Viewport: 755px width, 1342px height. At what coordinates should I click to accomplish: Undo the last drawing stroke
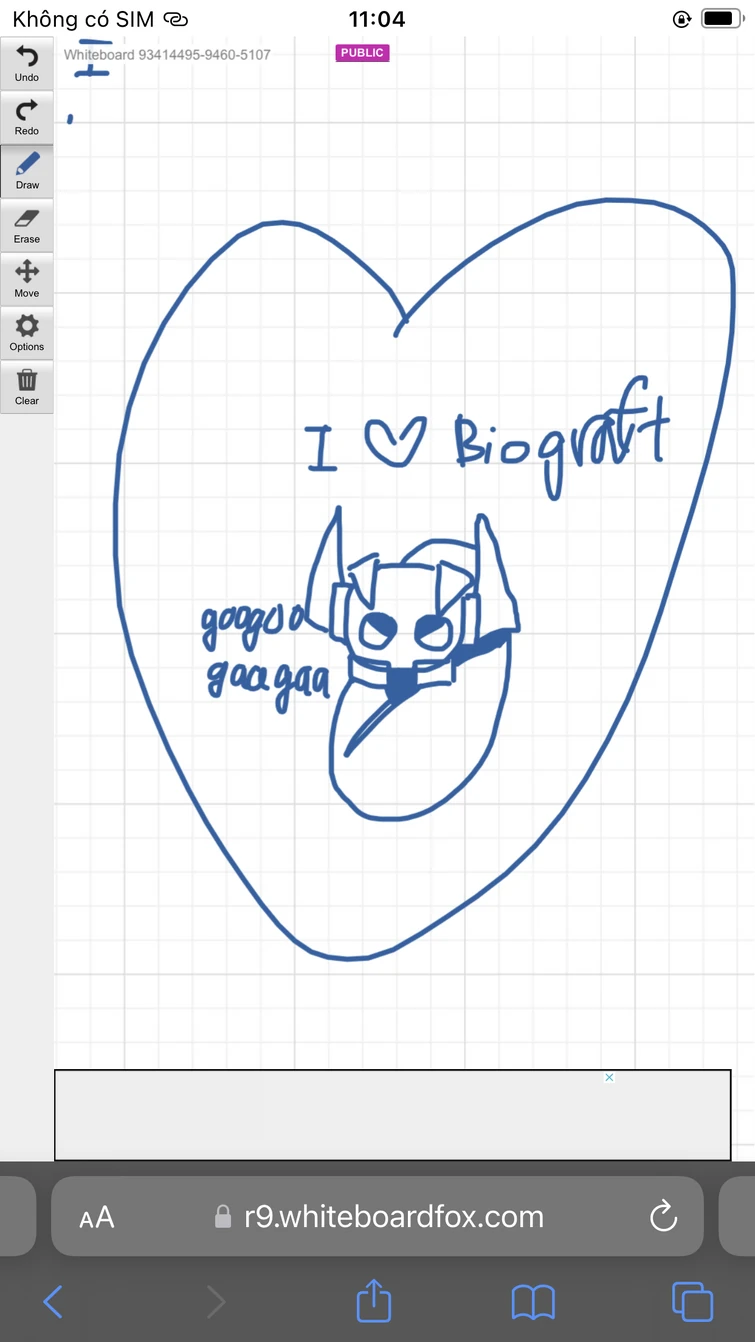27,64
